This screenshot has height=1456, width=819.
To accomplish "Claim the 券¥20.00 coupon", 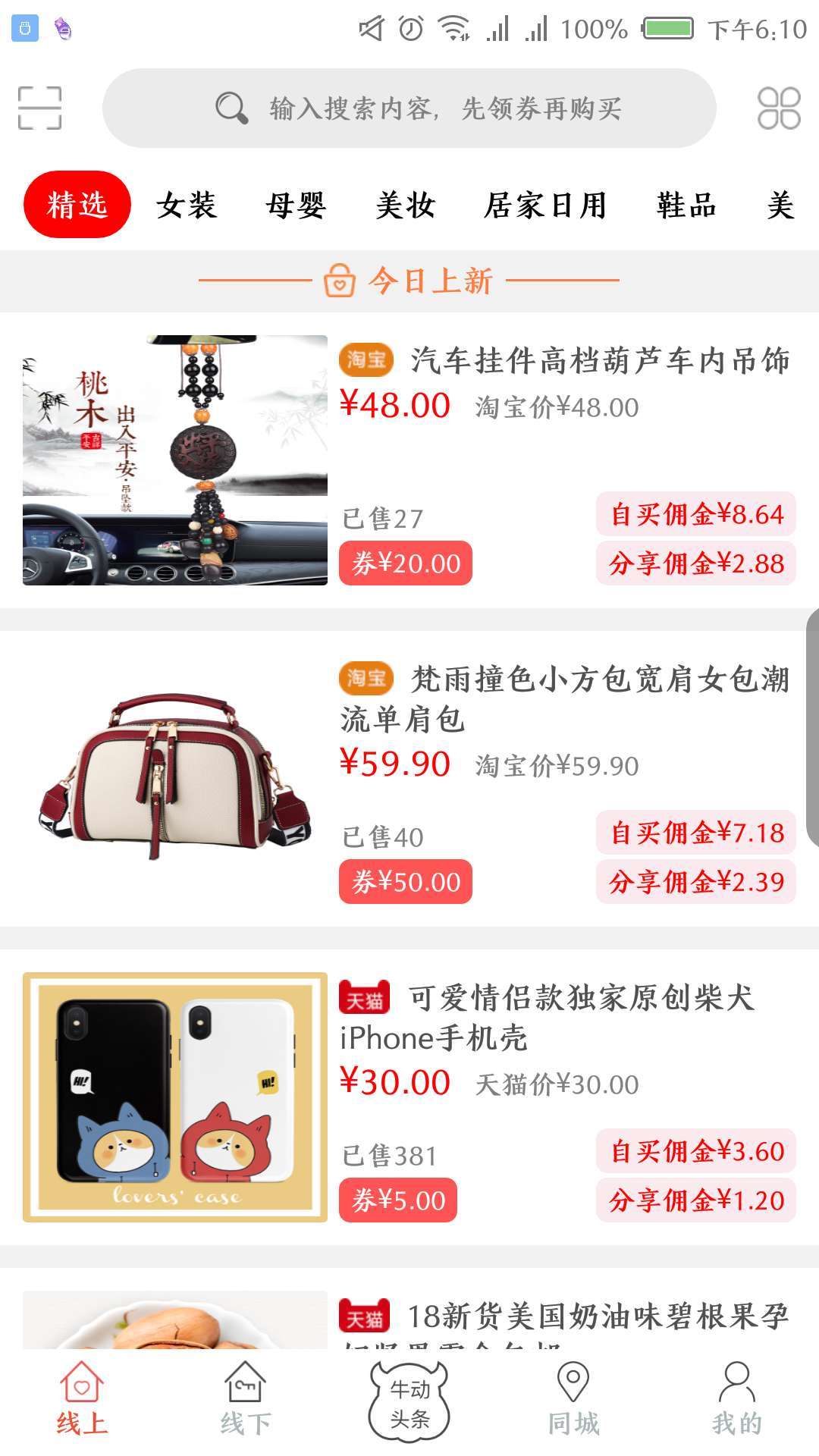I will coord(406,563).
